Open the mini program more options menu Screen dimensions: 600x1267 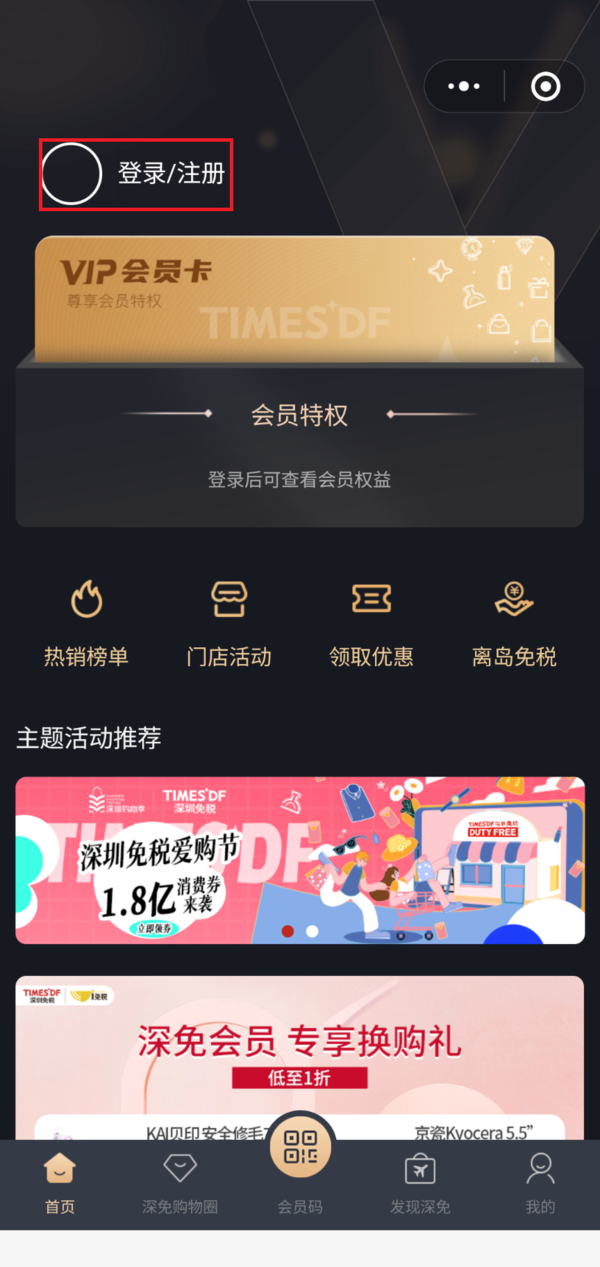[464, 87]
